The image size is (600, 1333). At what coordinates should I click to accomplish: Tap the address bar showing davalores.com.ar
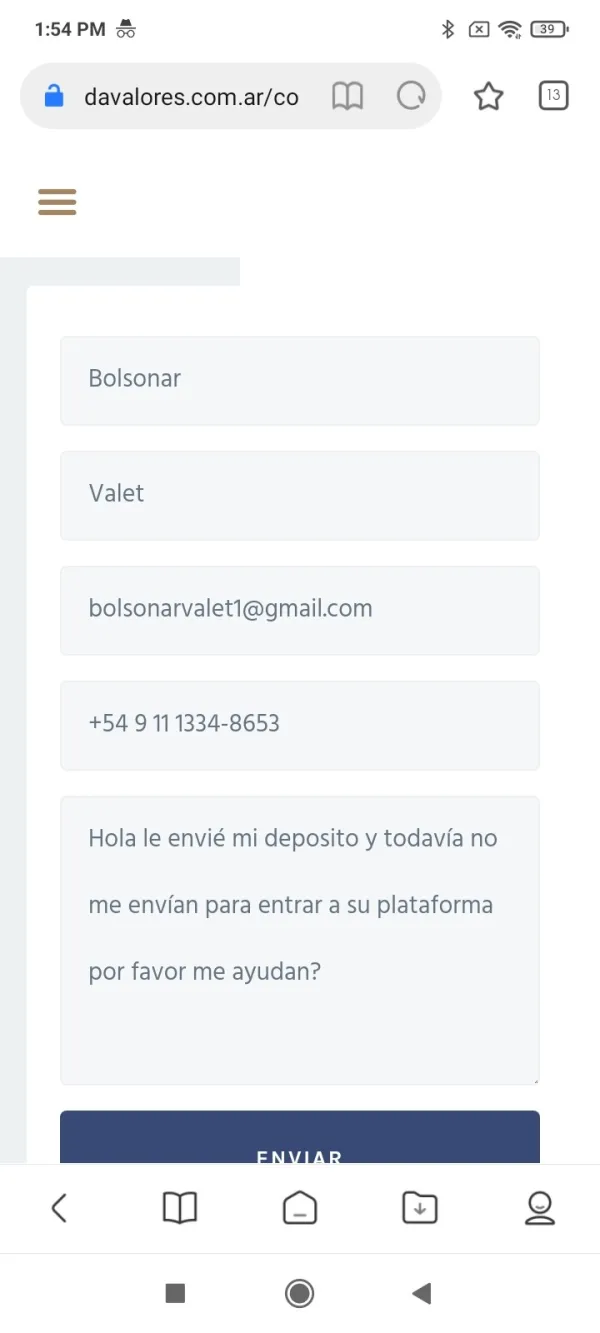[190, 96]
